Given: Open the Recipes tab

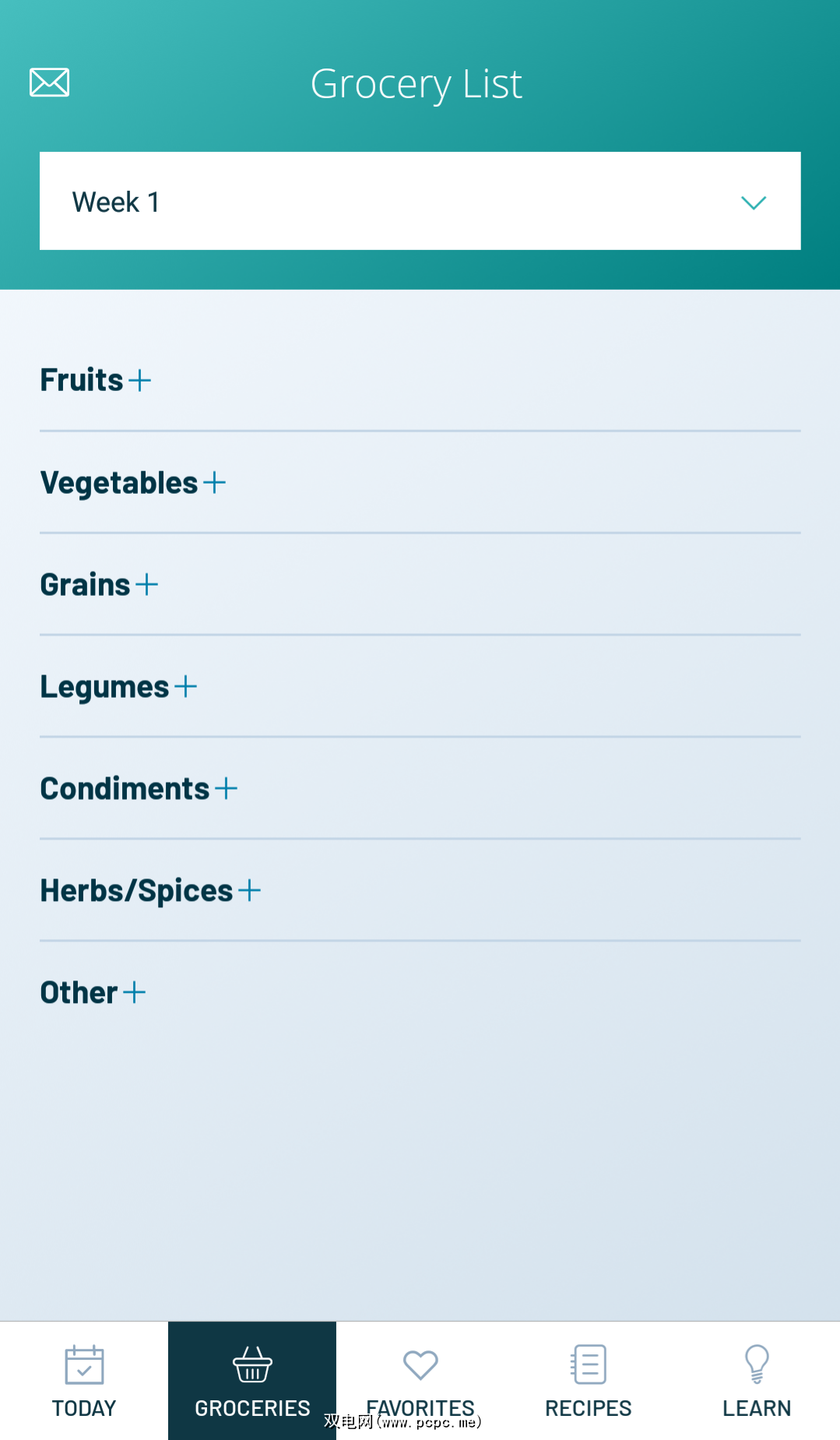Looking at the screenshot, I should click(x=589, y=1381).
